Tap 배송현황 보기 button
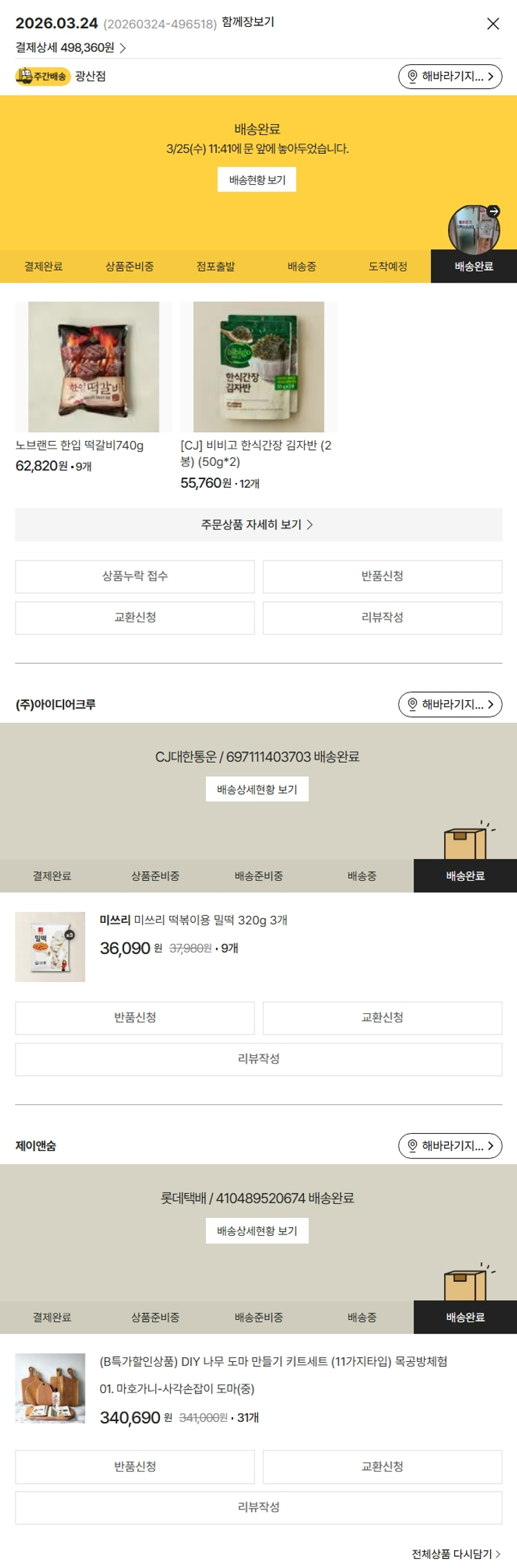This screenshot has height=1568, width=517. coord(257,180)
